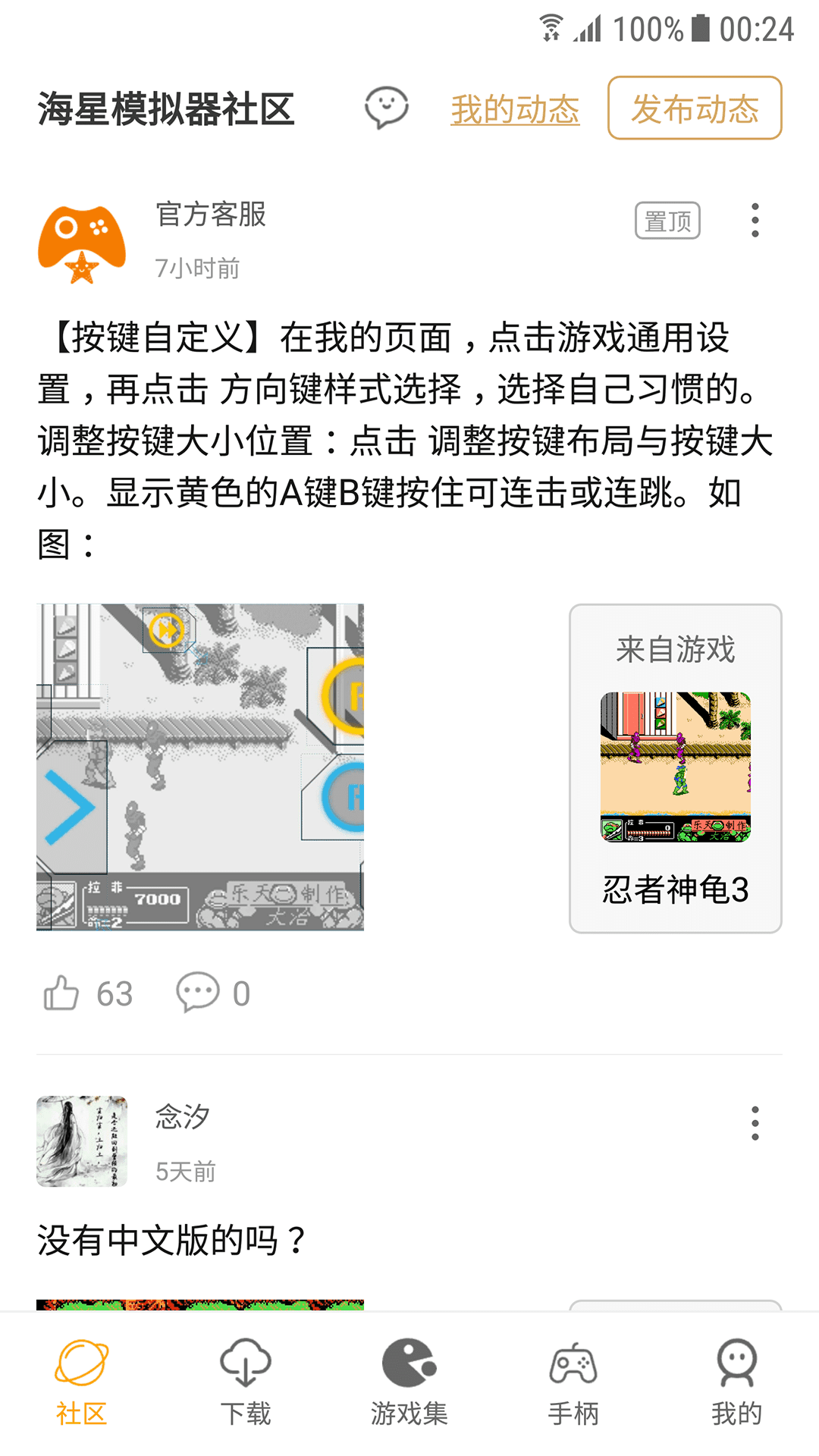Open the 忍者神龟3 game card
Screen dimensions: 819x1456
point(675,766)
